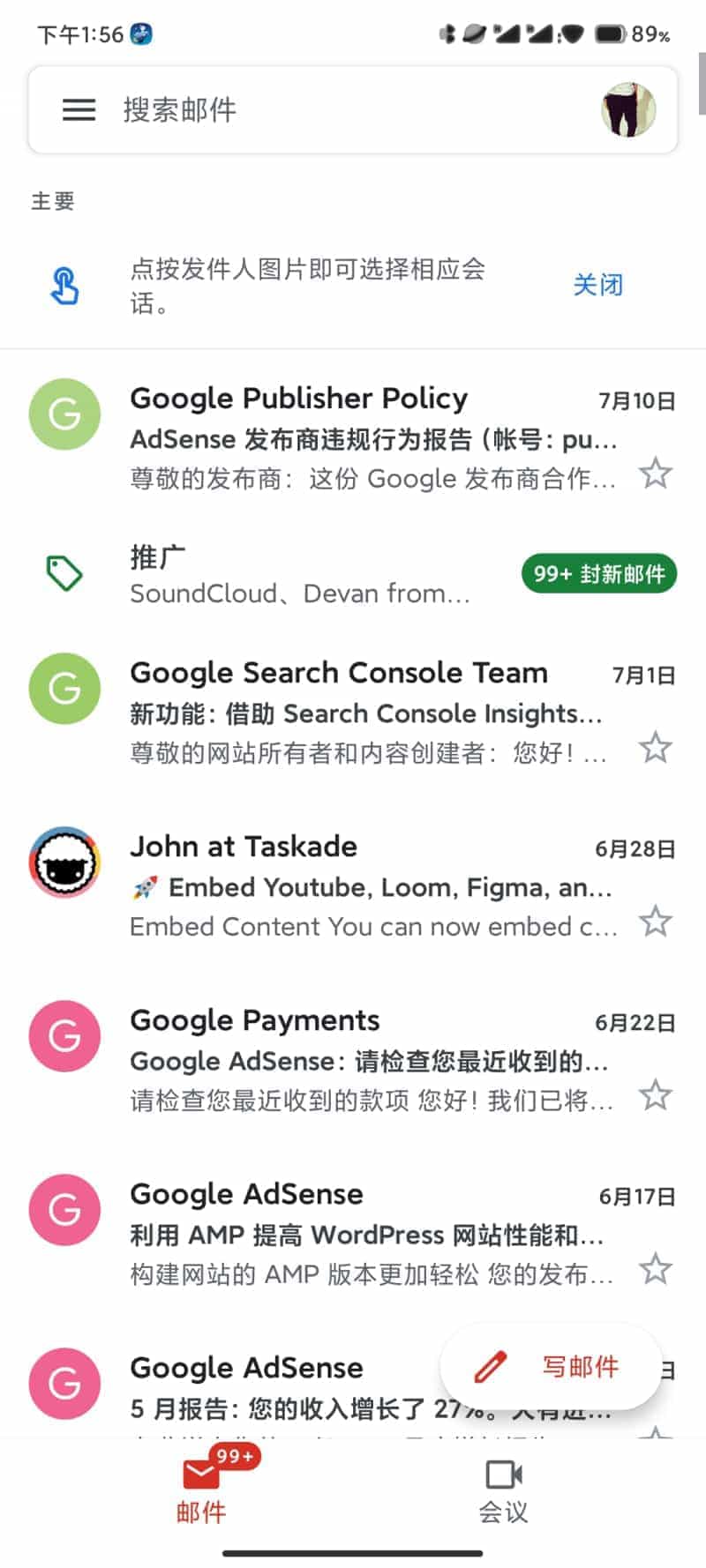Open the navigation drawer menu
Image resolution: width=706 pixels, height=1568 pixels.
click(79, 110)
